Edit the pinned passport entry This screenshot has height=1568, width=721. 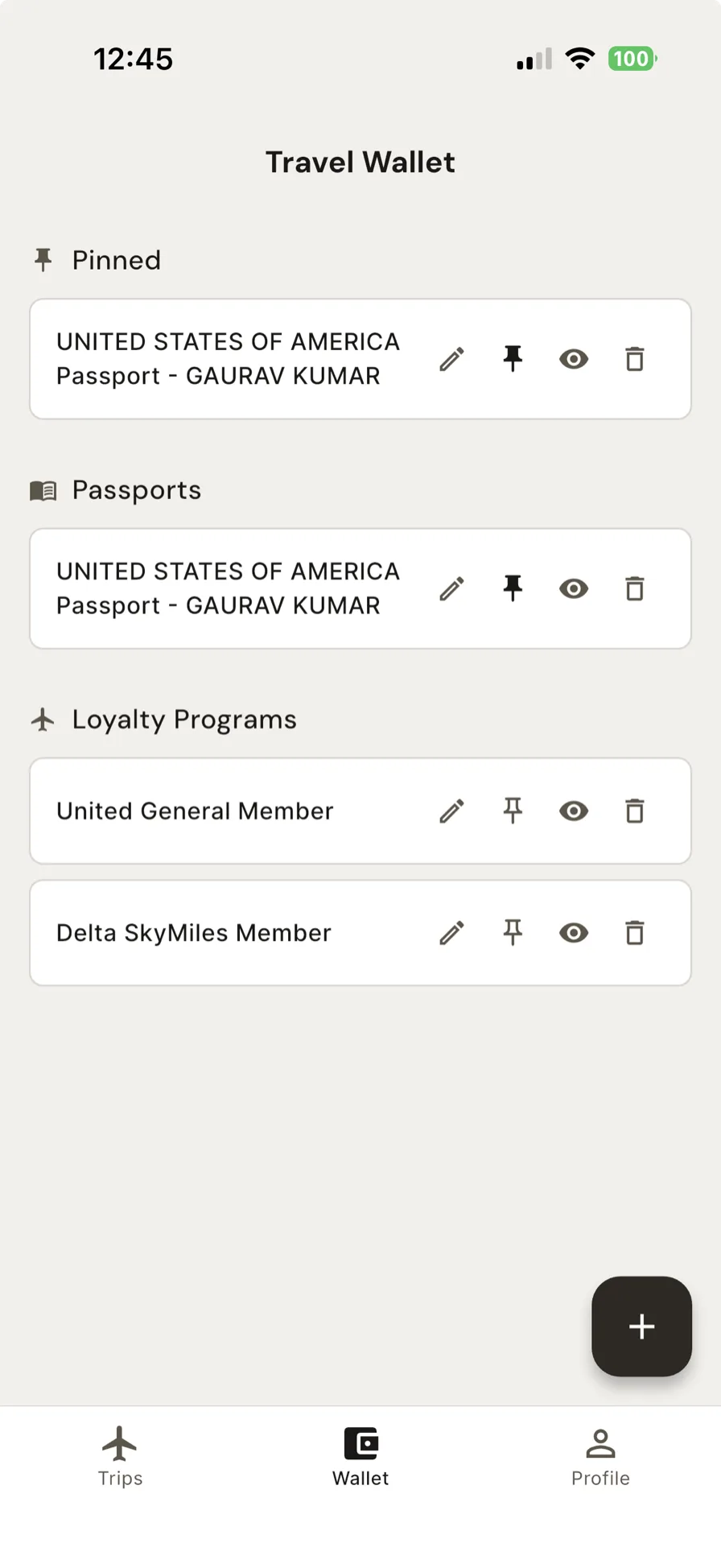click(x=451, y=359)
